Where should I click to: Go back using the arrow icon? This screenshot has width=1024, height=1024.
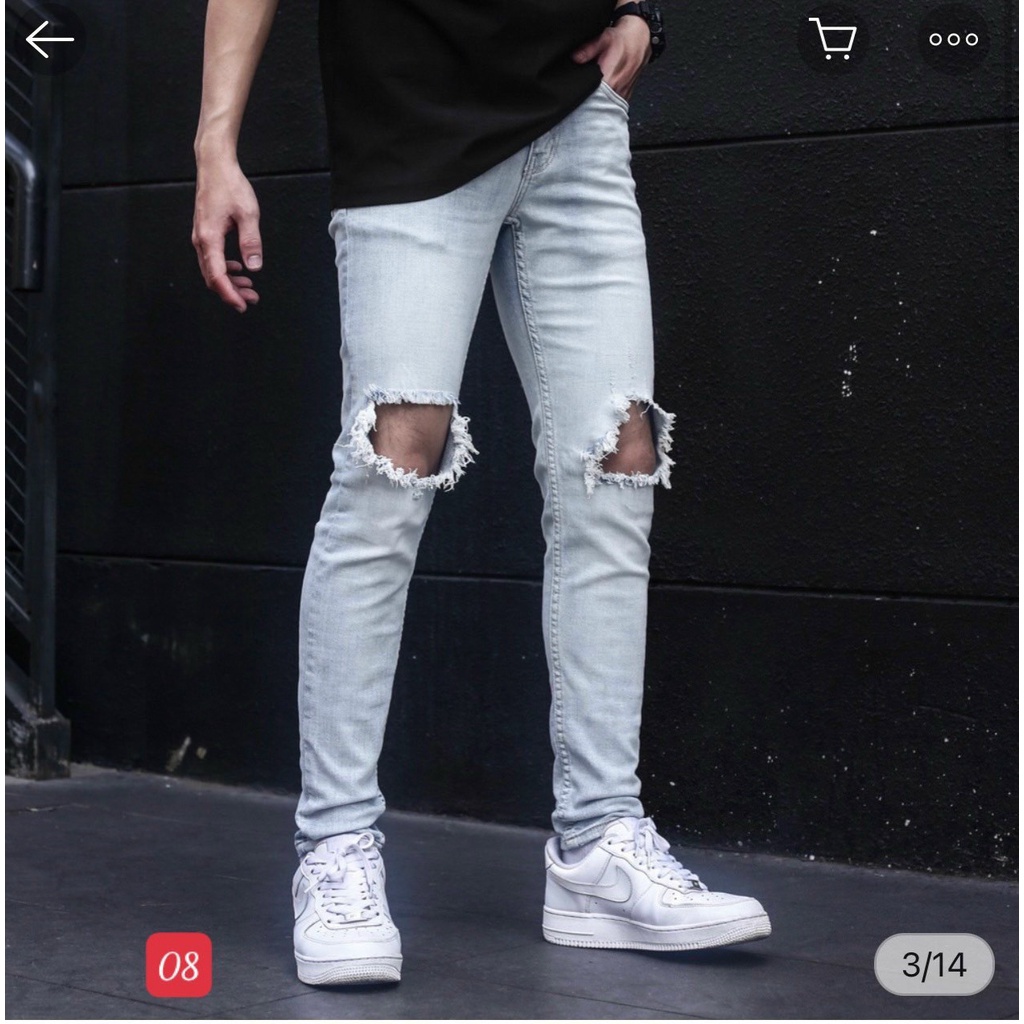49,40
